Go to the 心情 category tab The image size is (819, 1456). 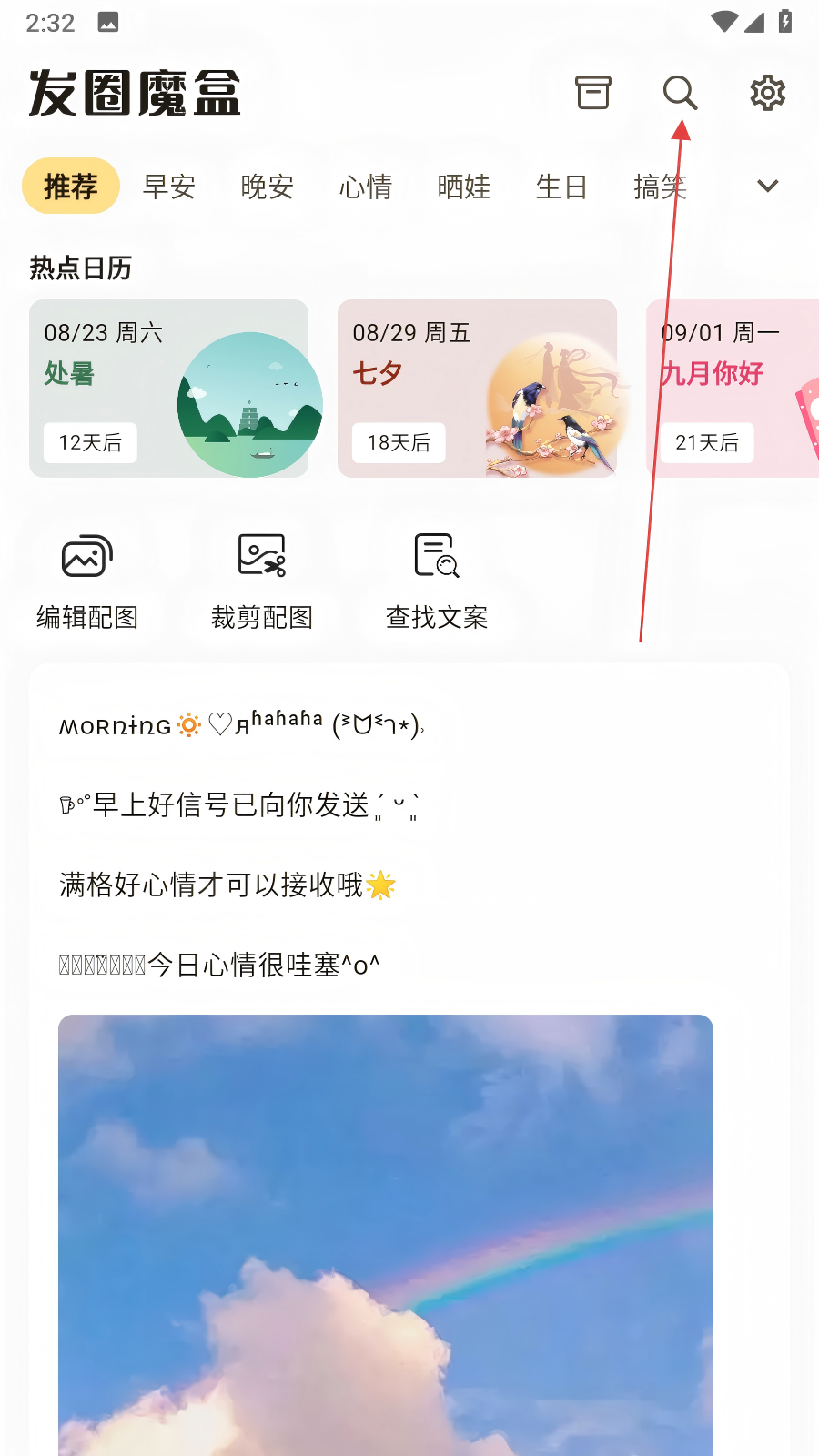pyautogui.click(x=366, y=187)
